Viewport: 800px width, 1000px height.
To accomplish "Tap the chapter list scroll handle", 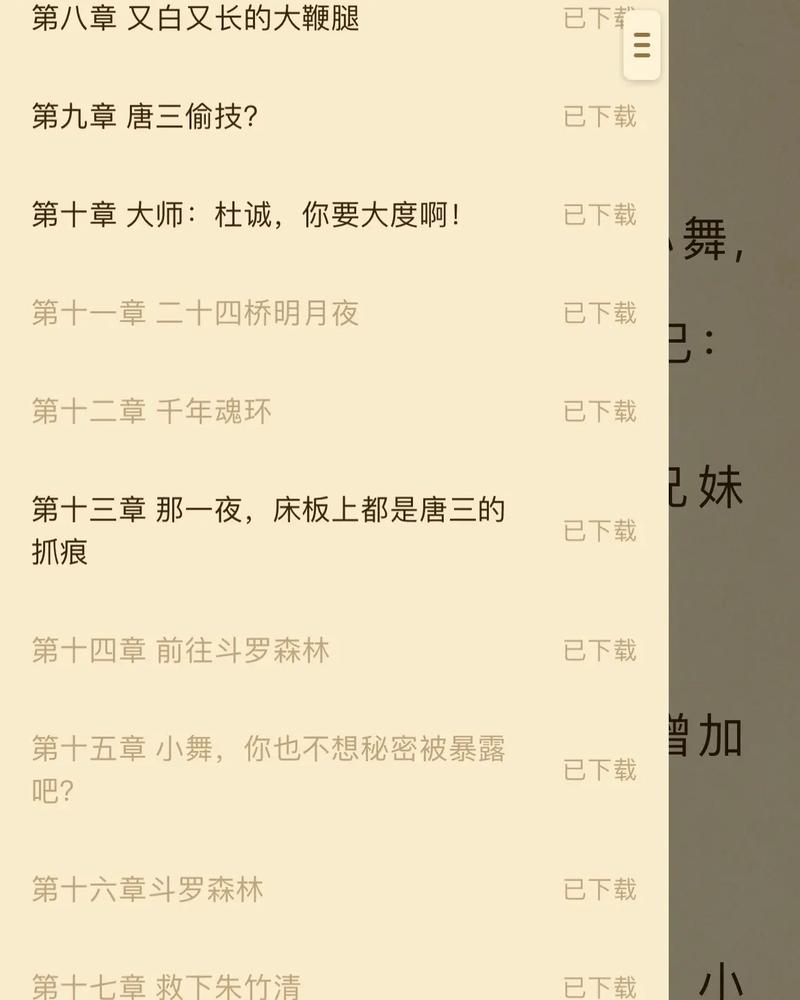I will click(642, 45).
